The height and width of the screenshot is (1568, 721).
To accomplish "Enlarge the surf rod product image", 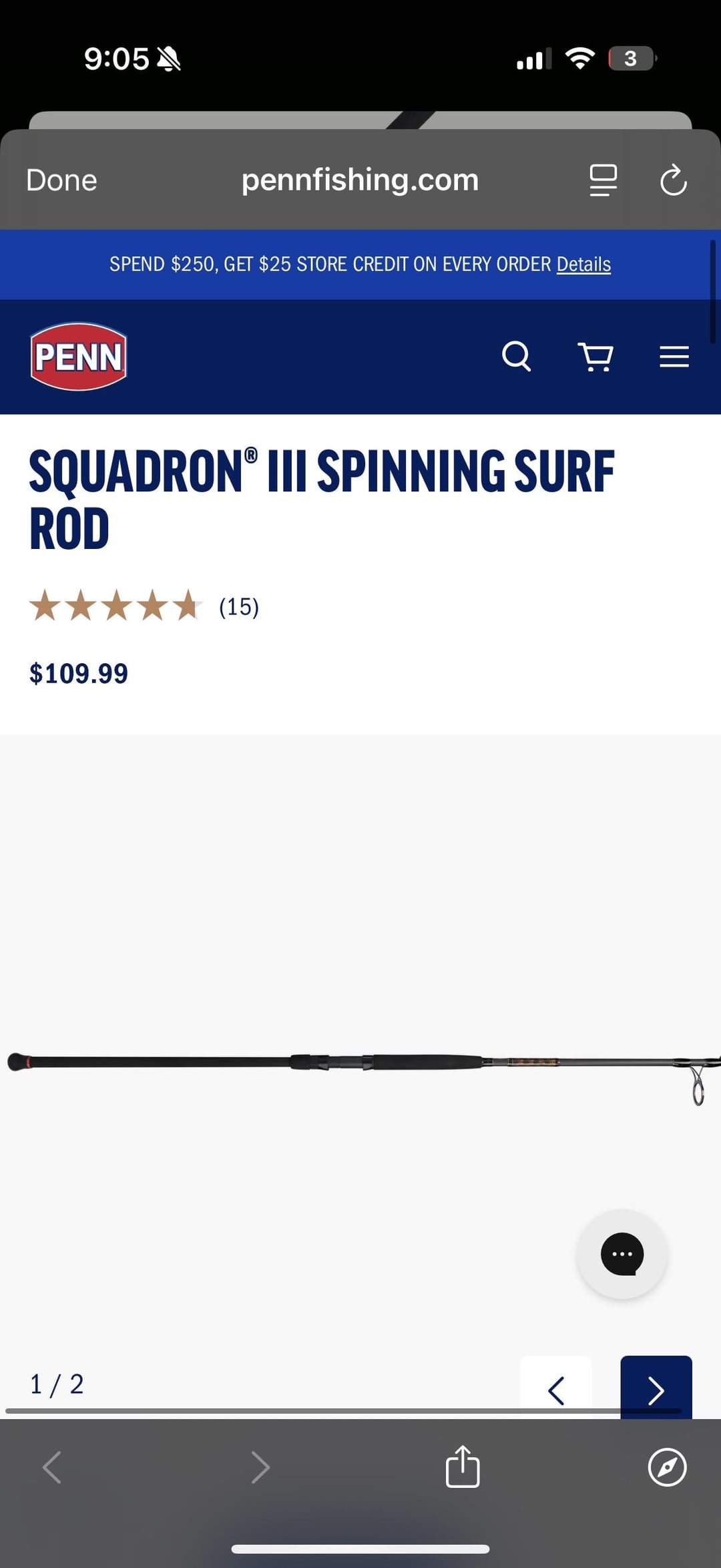I will pyautogui.click(x=360, y=1062).
